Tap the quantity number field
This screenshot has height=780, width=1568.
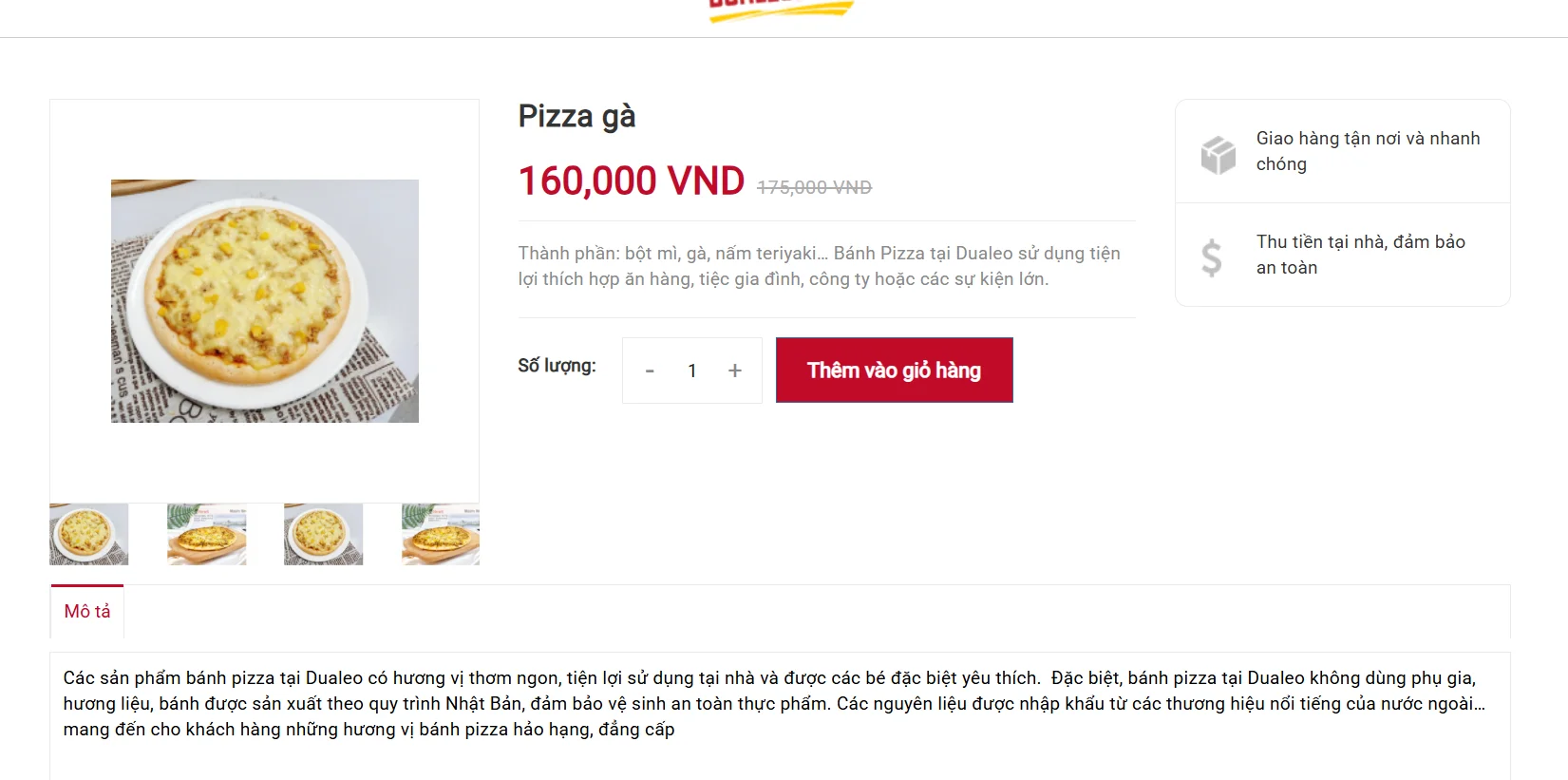pos(692,371)
